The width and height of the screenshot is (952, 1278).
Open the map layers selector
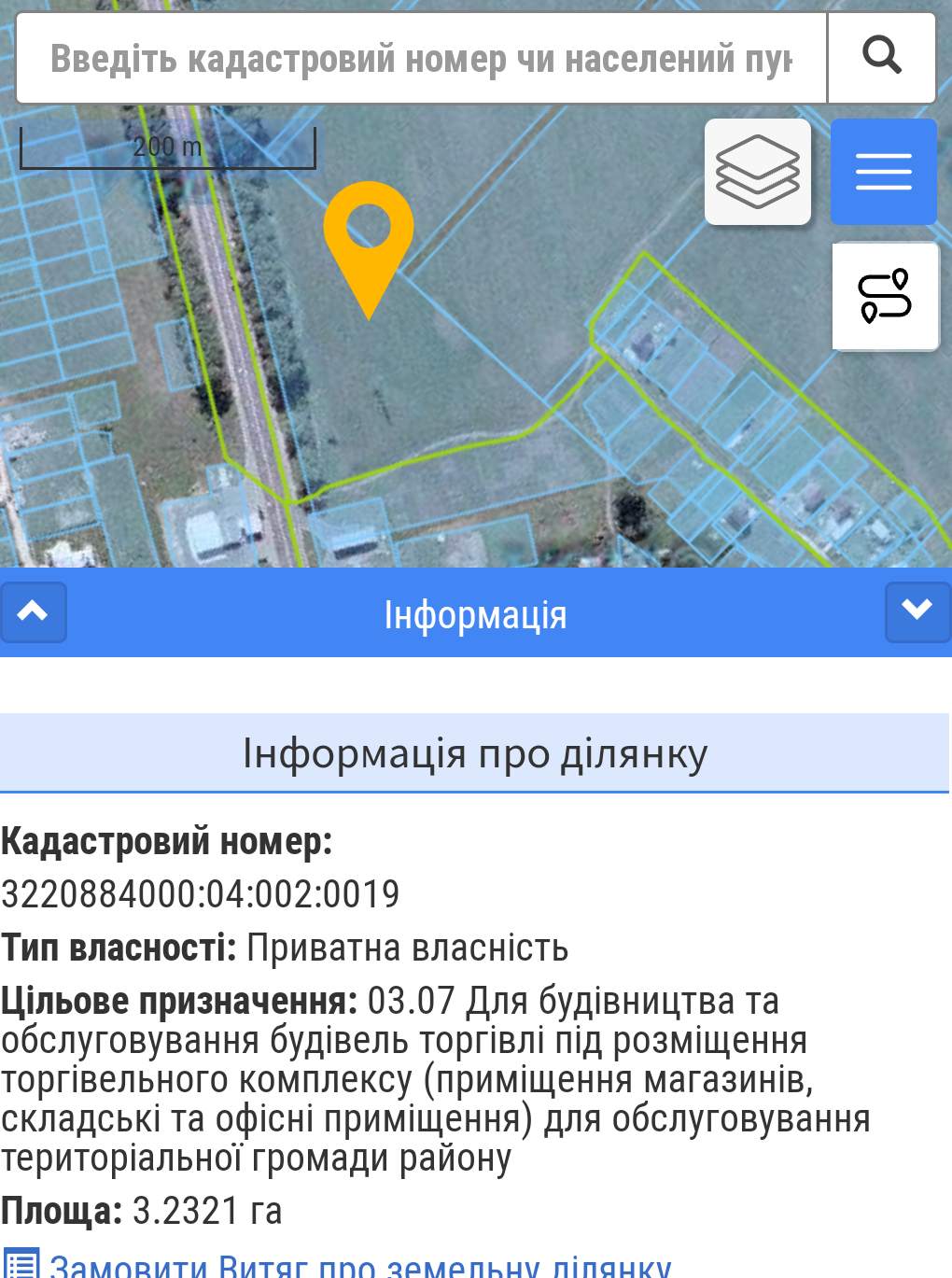pyautogui.click(x=757, y=172)
